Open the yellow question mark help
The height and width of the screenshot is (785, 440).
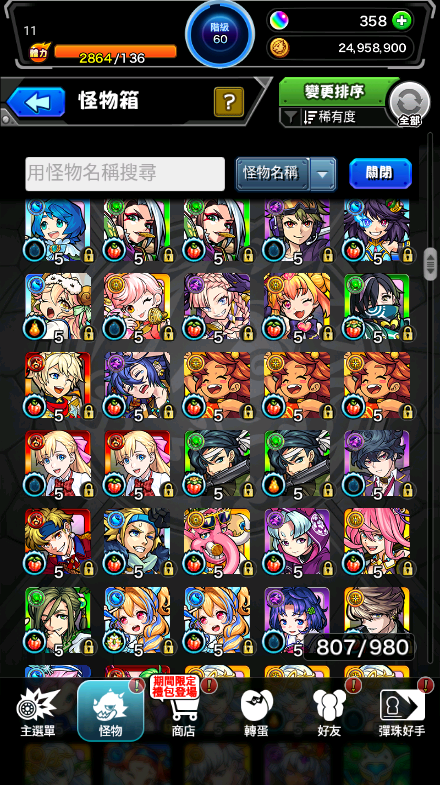click(x=229, y=102)
